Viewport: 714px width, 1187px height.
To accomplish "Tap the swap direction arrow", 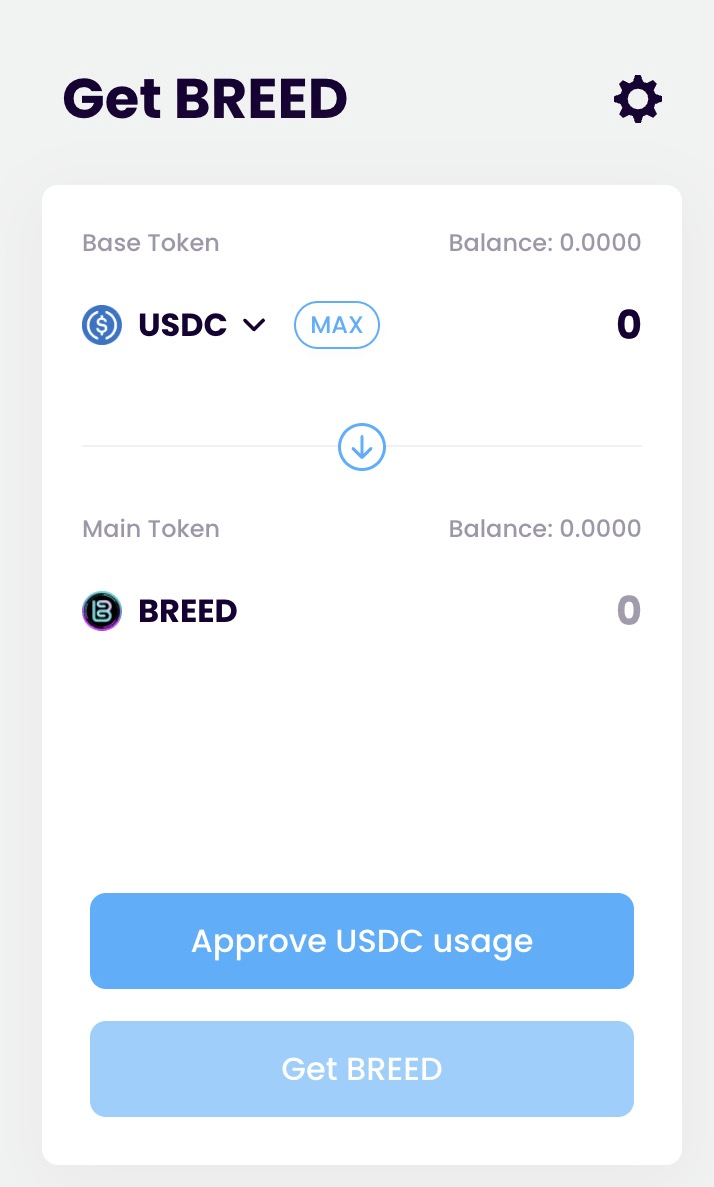I will [x=362, y=447].
